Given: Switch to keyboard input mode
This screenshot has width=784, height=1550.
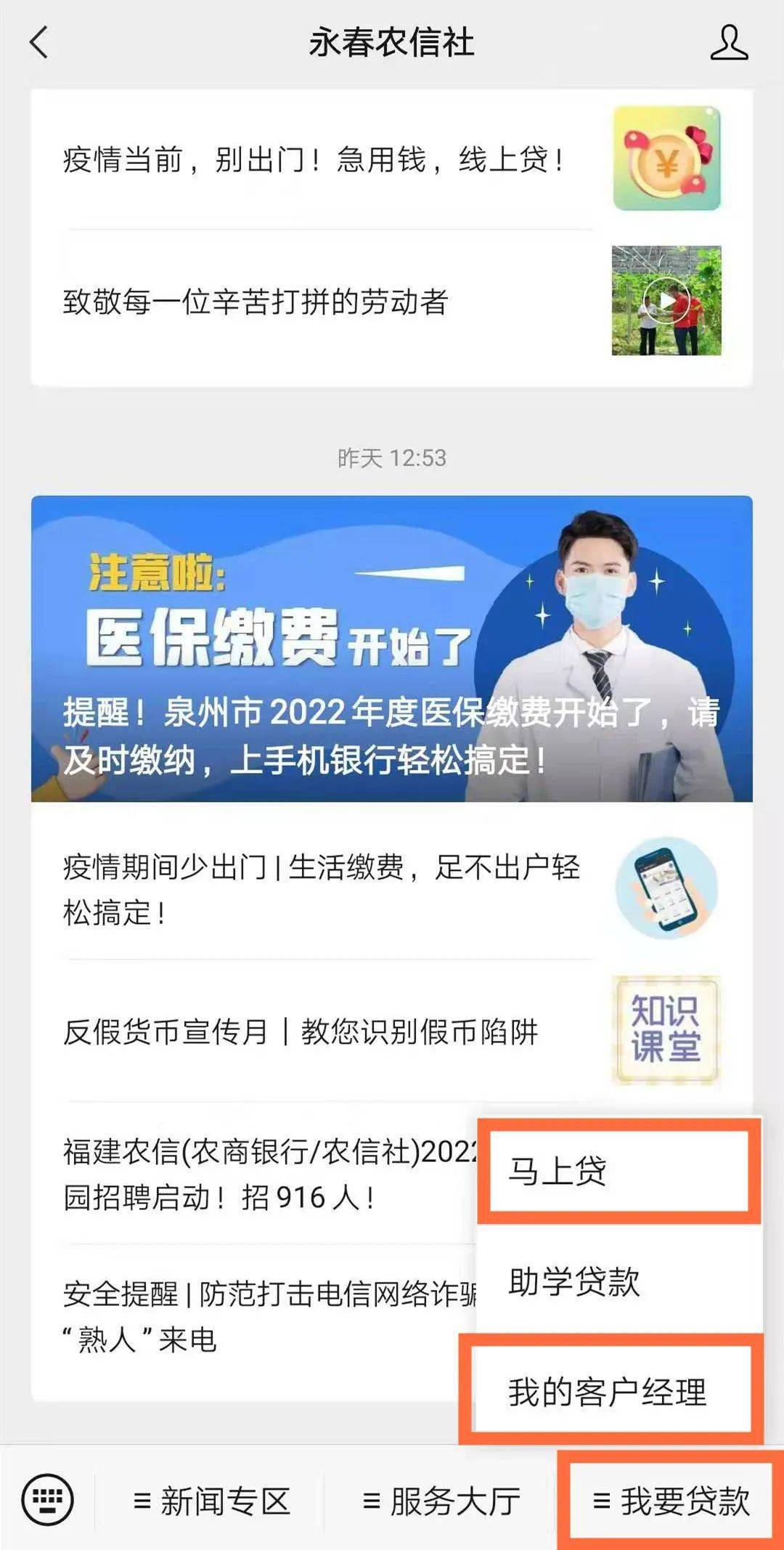Looking at the screenshot, I should tap(48, 1499).
